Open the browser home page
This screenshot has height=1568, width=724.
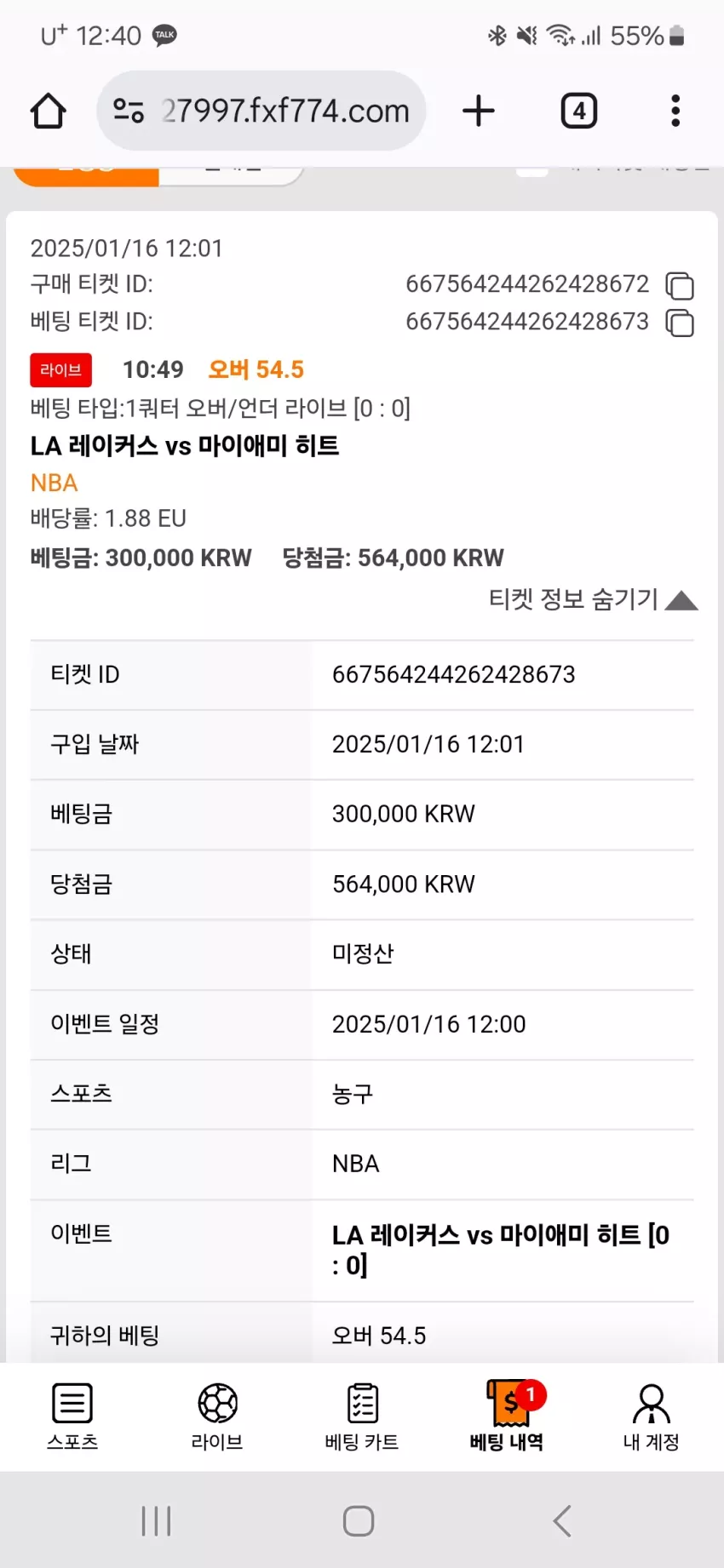coord(49,111)
